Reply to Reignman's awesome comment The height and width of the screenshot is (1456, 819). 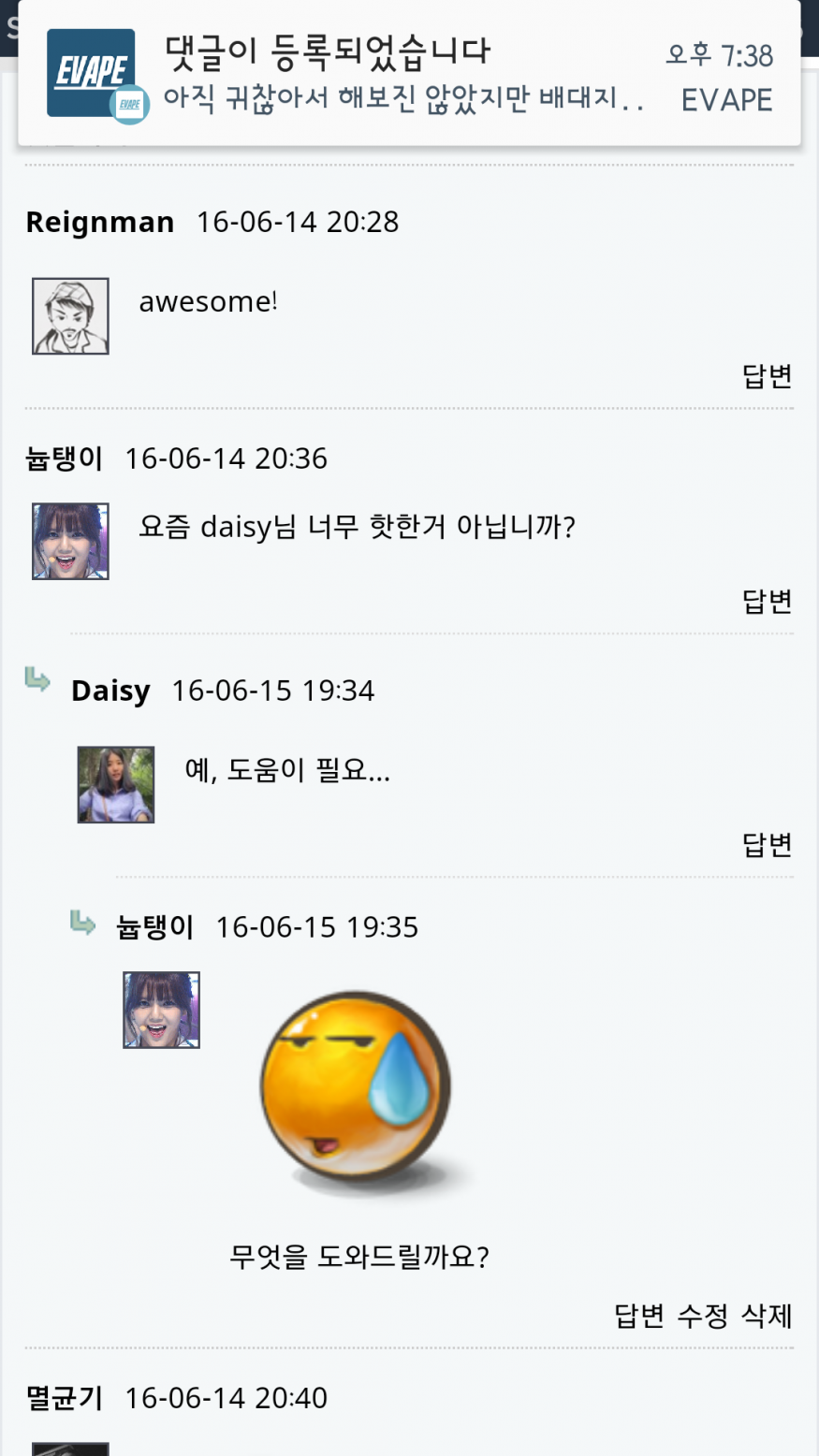[x=767, y=376]
